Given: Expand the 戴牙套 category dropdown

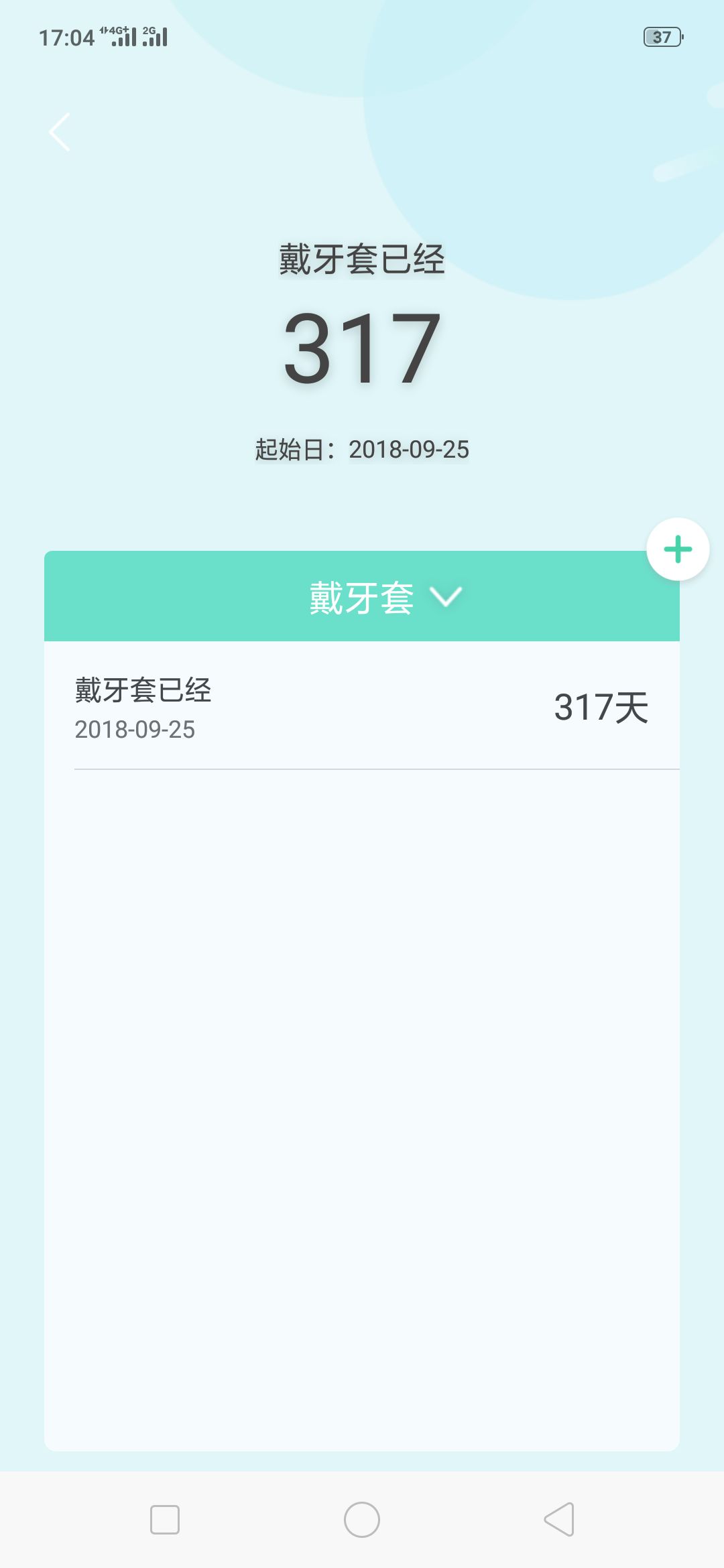Looking at the screenshot, I should [385, 597].
